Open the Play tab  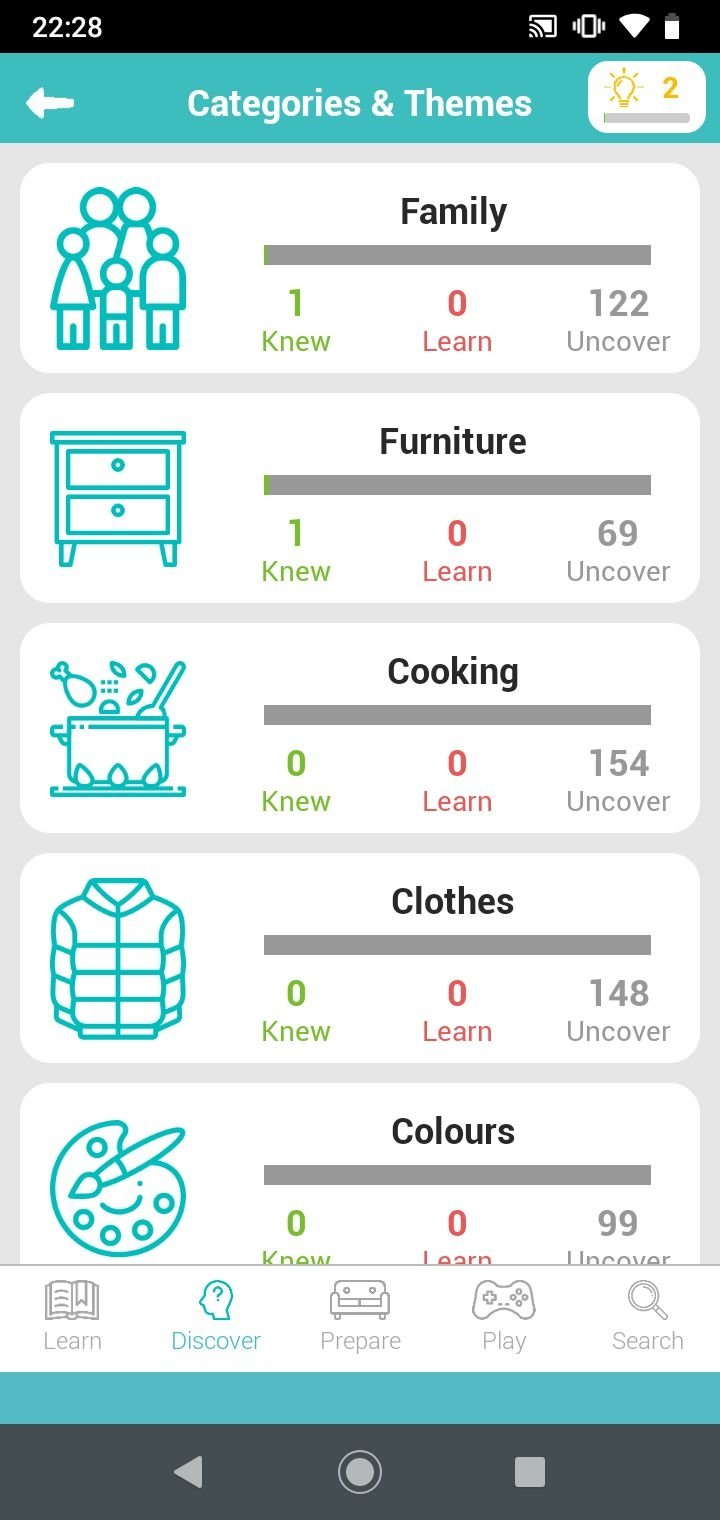click(x=504, y=1318)
